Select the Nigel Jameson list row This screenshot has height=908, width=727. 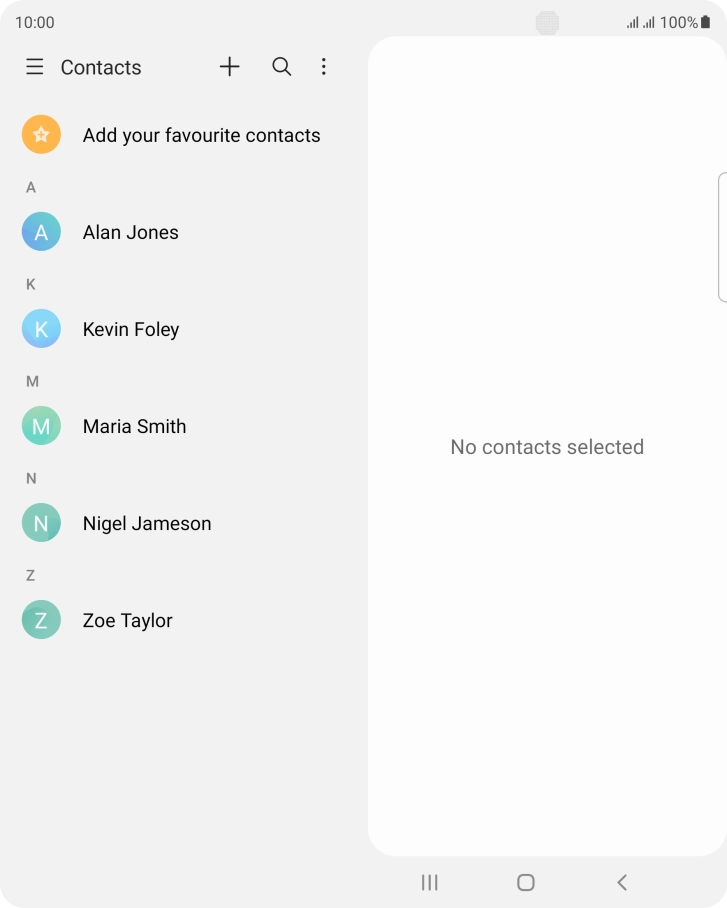click(146, 522)
